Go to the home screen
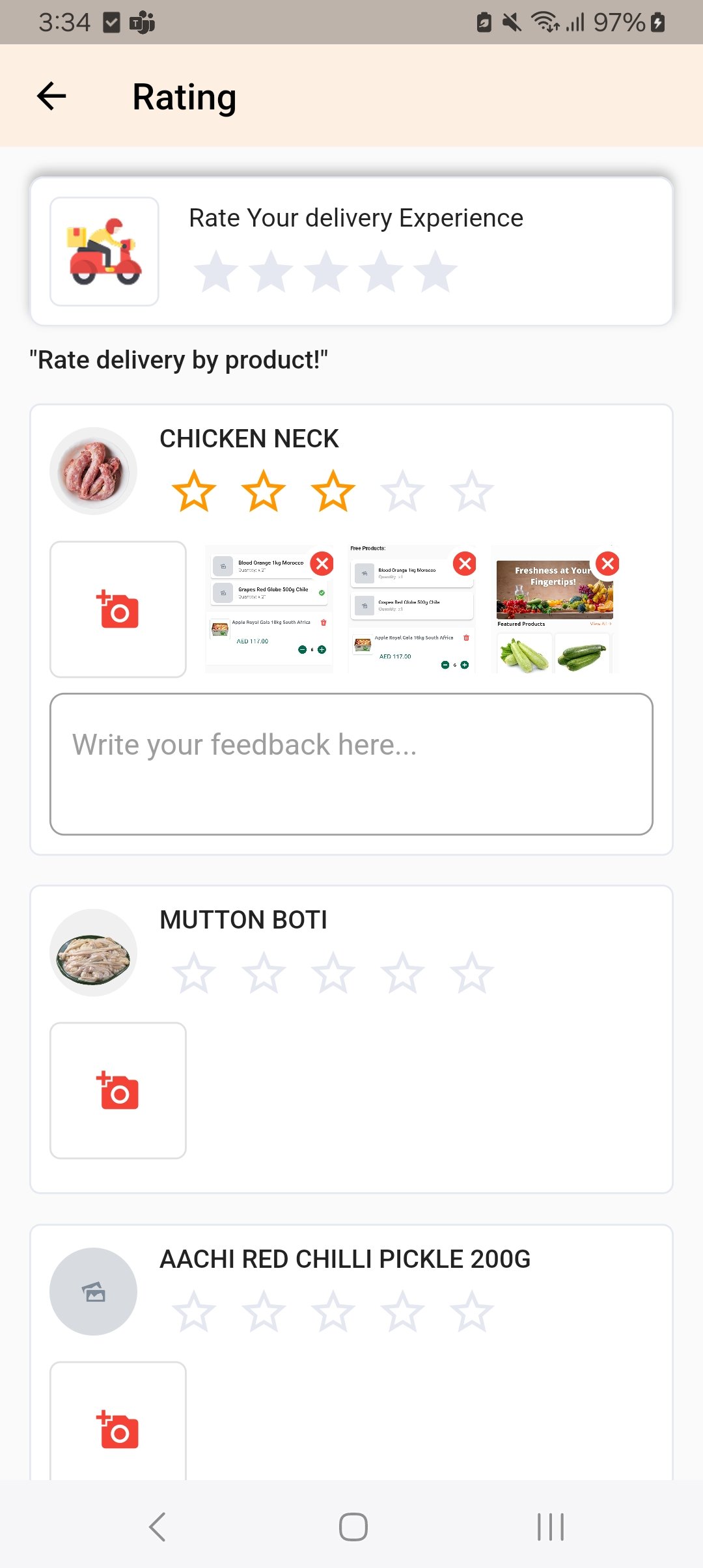703x1568 pixels. click(353, 1526)
